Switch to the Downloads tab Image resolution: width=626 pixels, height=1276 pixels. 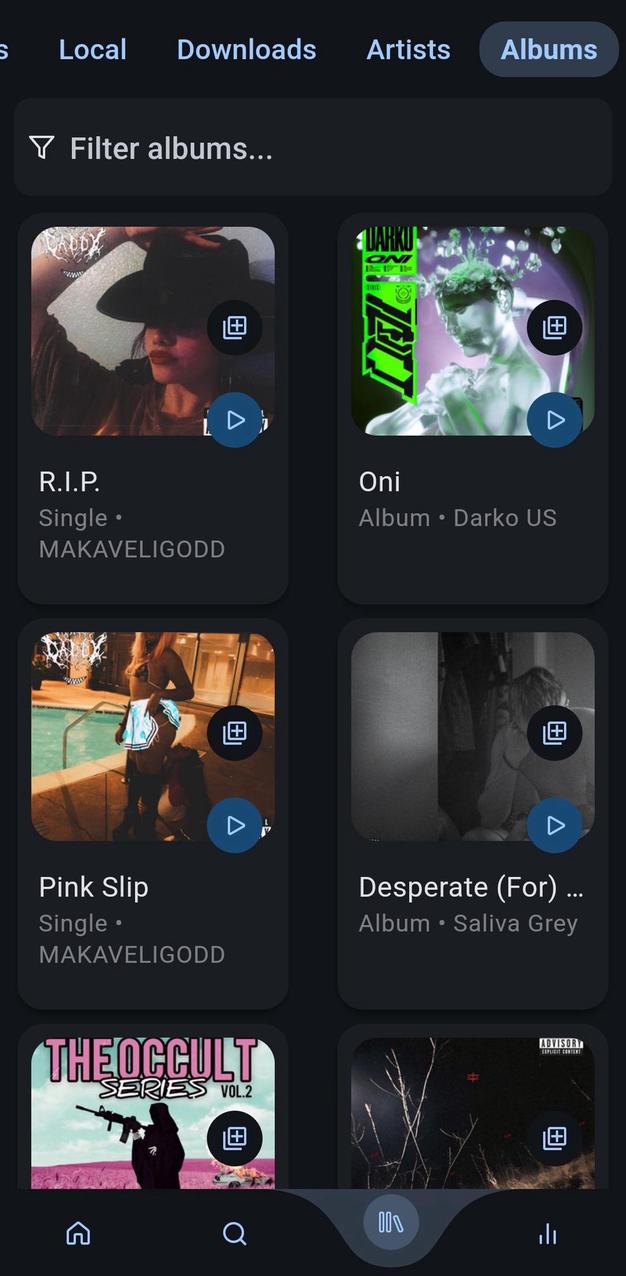pos(246,50)
